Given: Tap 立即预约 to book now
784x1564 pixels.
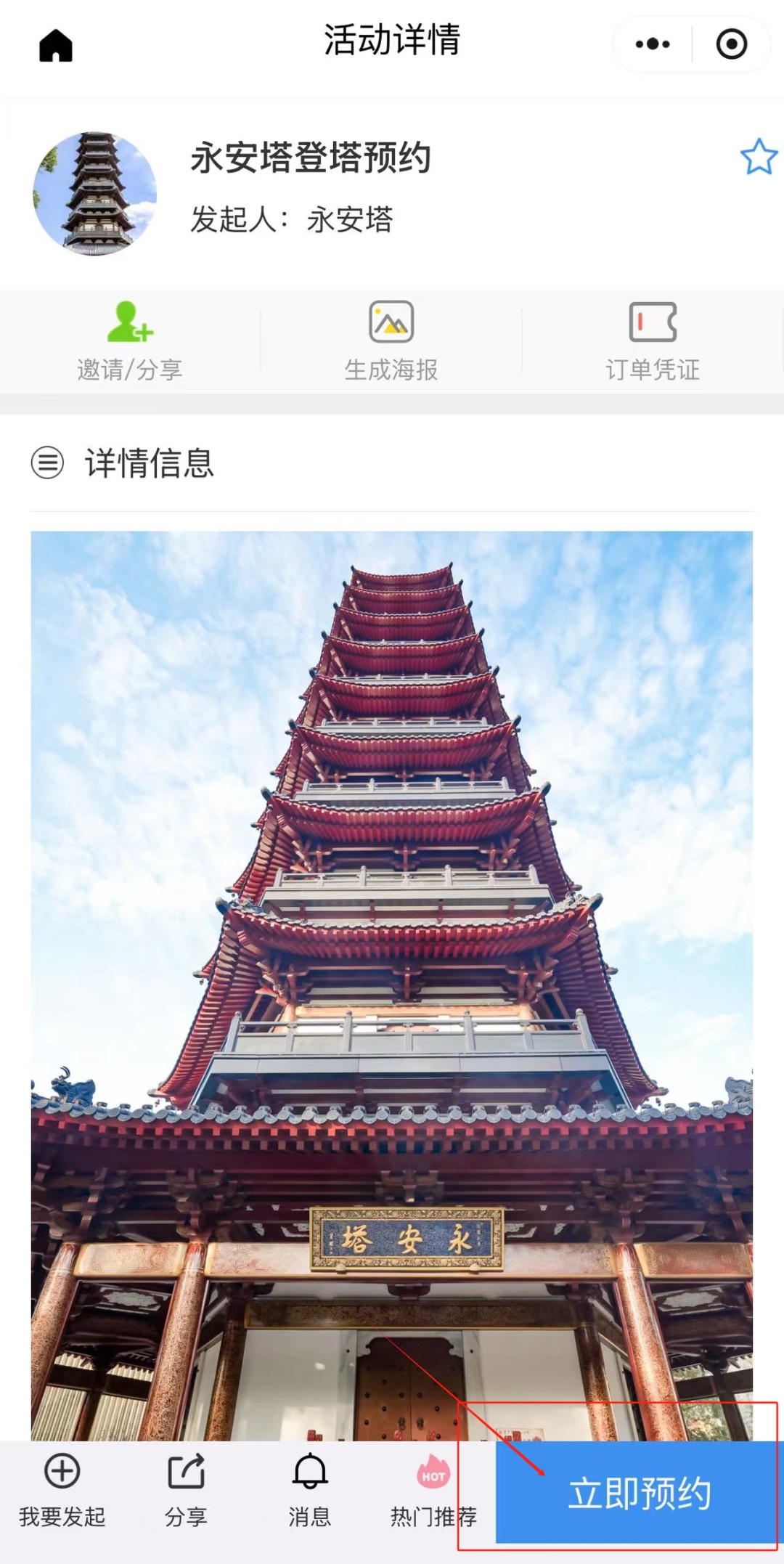Looking at the screenshot, I should [x=637, y=1494].
